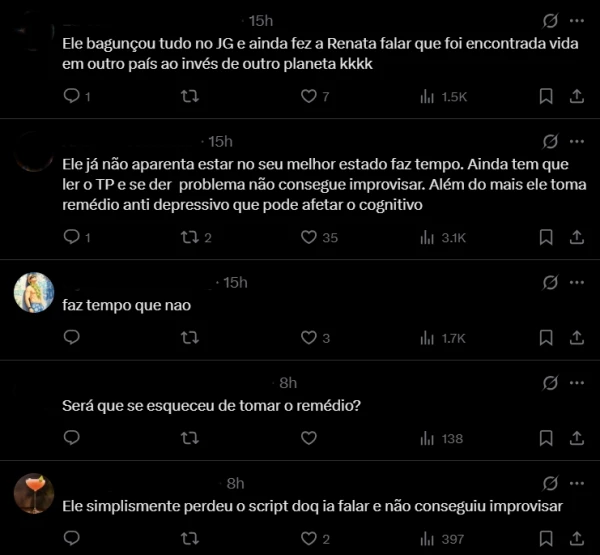View the avatar profile beside 'faz tempo que nao'
The height and width of the screenshot is (555, 600).
click(x=33, y=291)
